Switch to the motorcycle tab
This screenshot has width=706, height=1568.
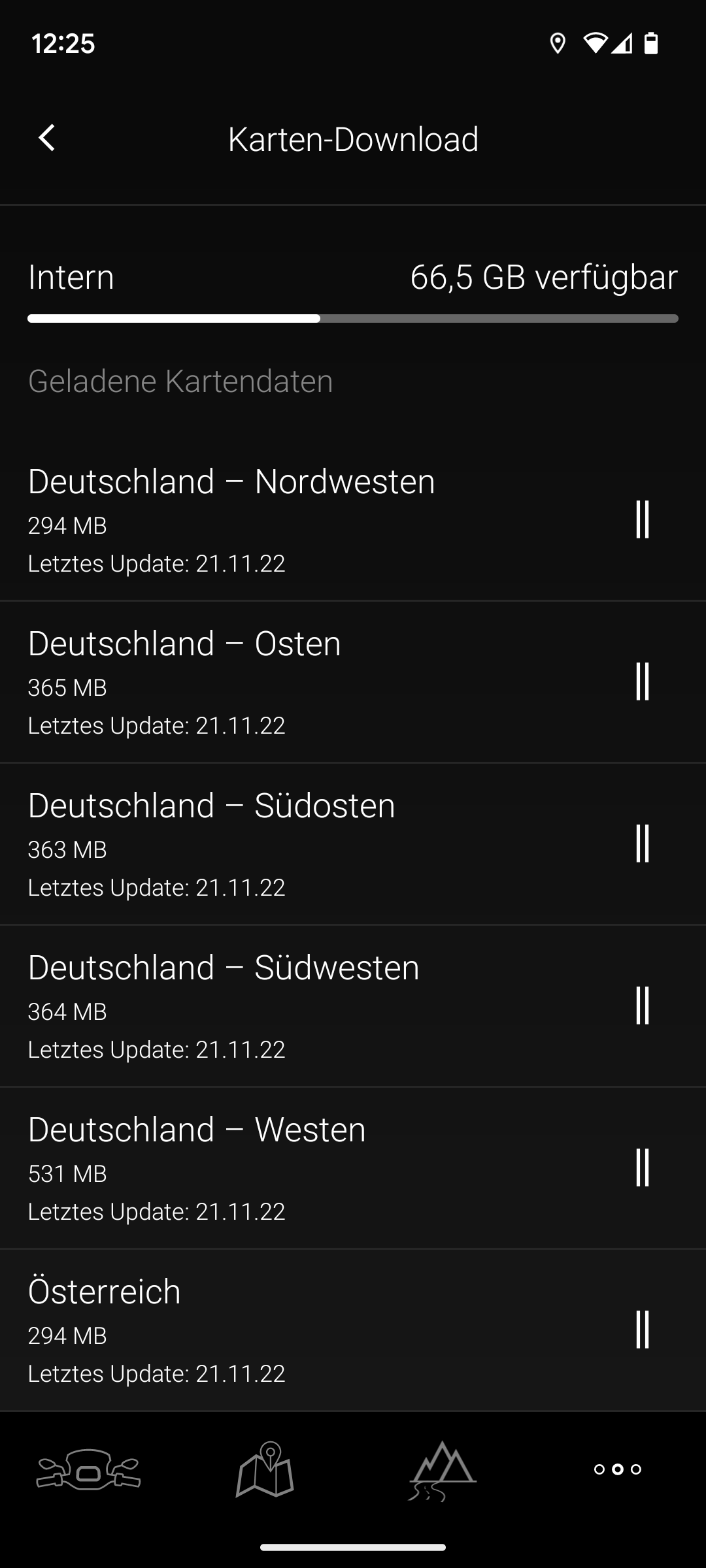[89, 1470]
